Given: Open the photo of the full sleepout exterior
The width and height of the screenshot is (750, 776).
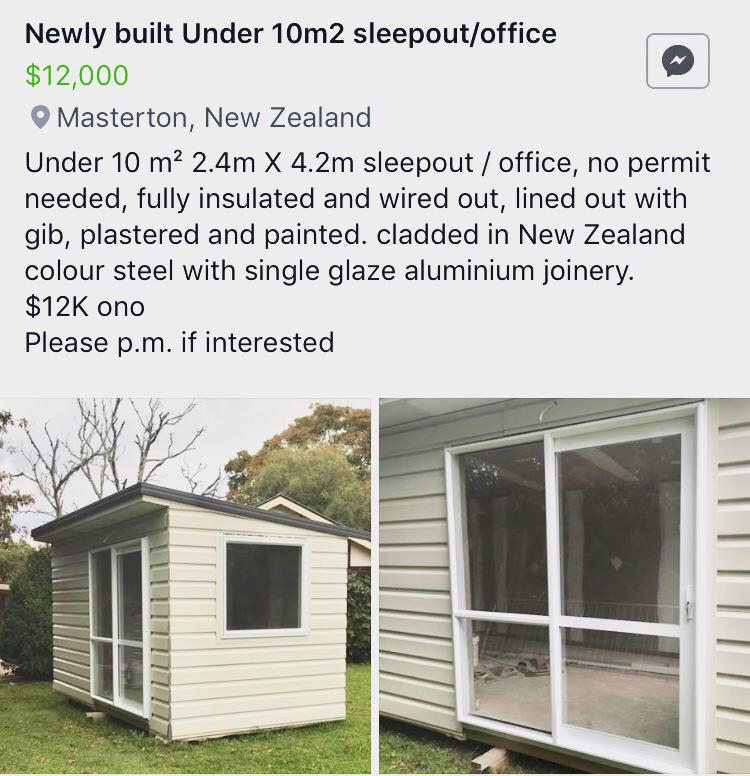Looking at the screenshot, I should coord(186,586).
